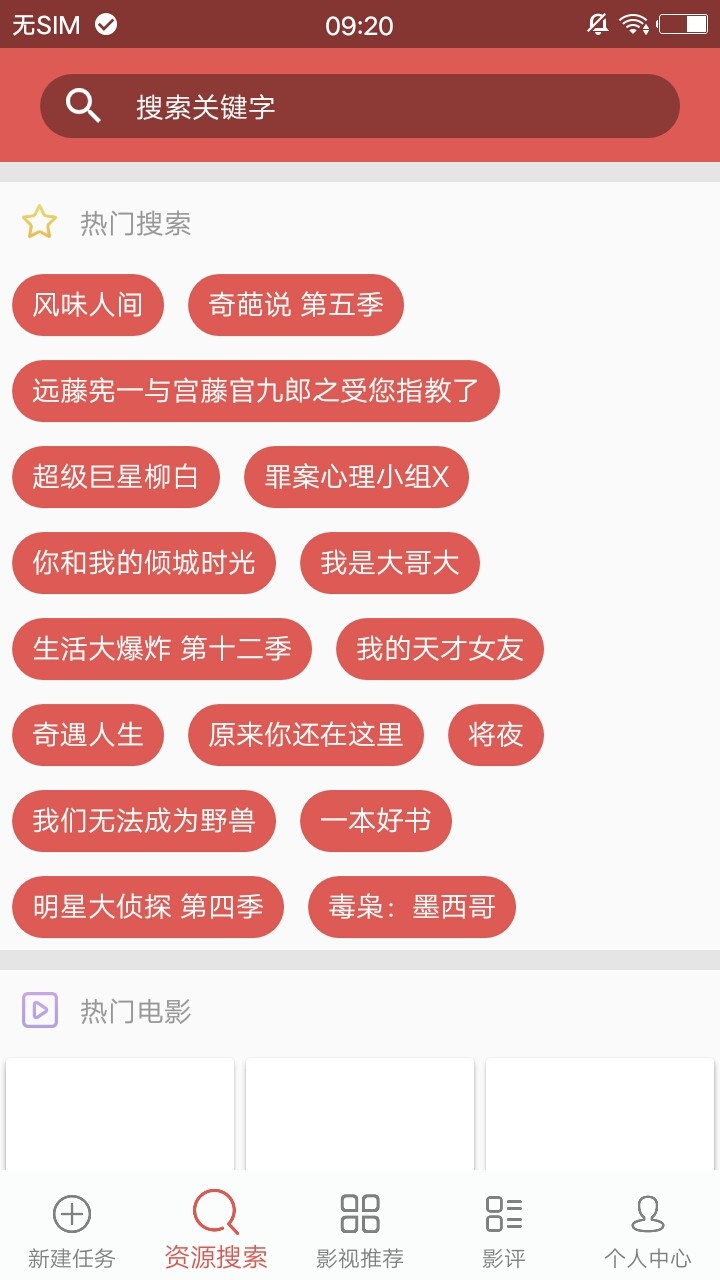Switch to the 新建任务 tab
Image resolution: width=720 pixels, height=1280 pixels.
click(72, 1230)
